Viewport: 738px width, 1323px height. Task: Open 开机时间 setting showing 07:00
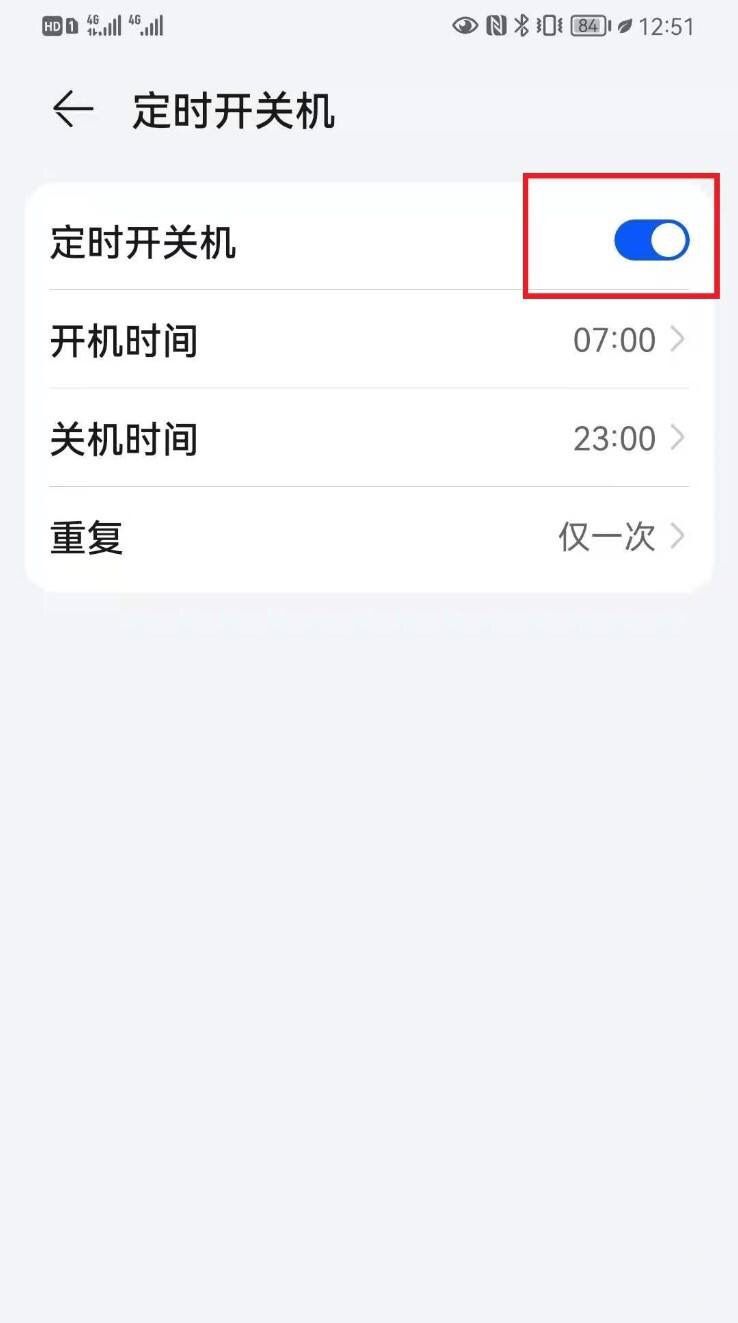click(369, 340)
